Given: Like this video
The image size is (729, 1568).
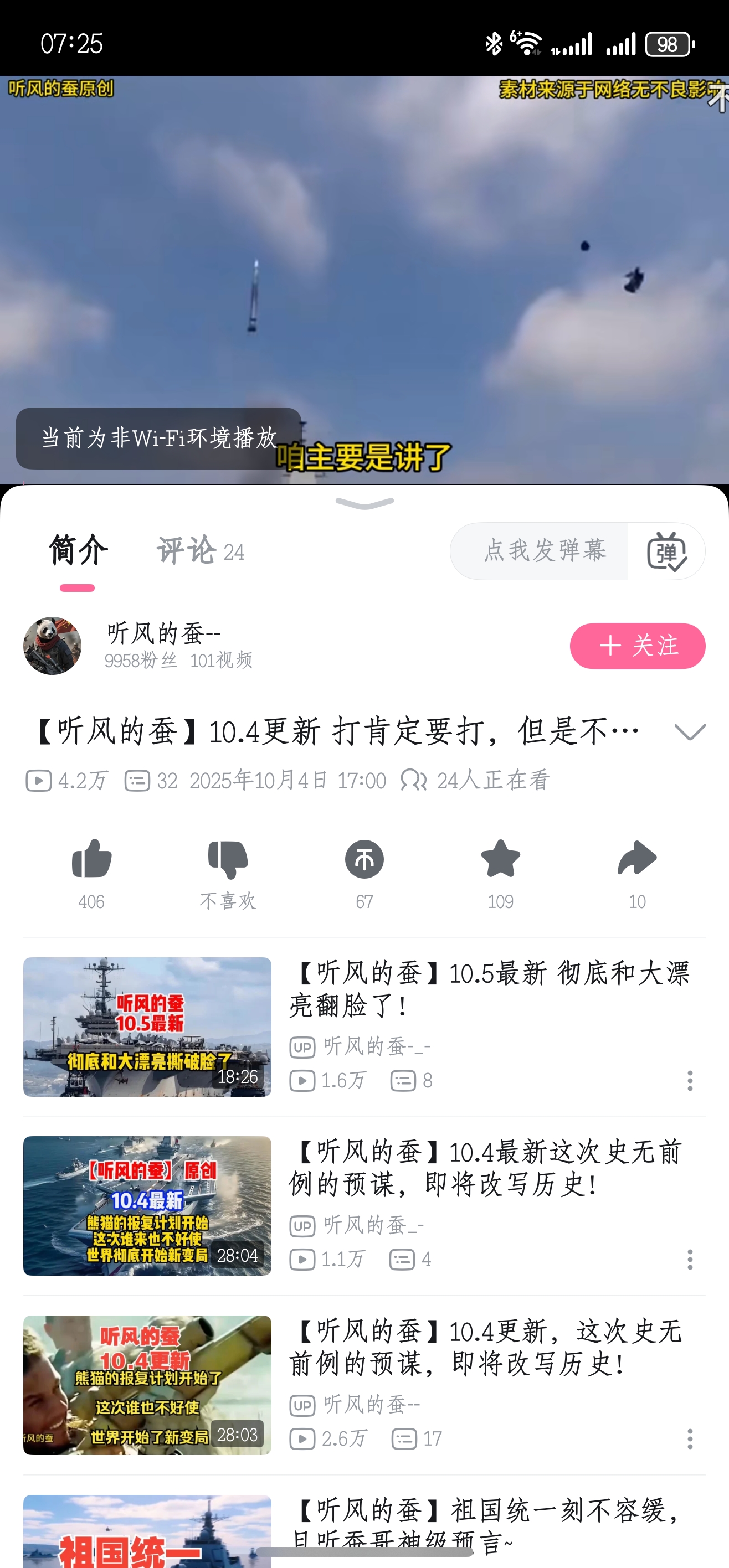Looking at the screenshot, I should point(91,860).
